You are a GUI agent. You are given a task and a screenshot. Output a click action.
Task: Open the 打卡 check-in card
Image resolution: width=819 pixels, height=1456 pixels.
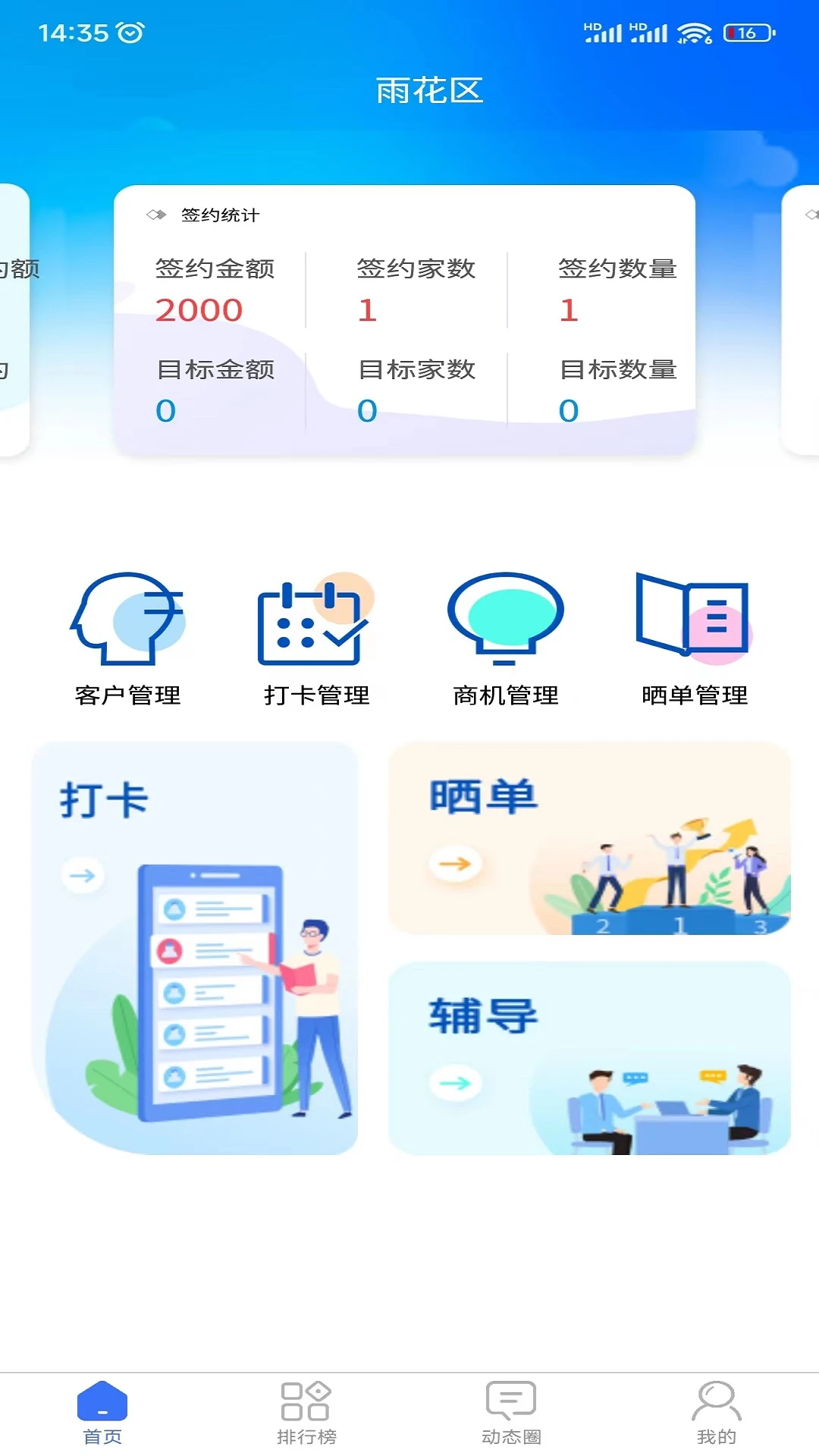tap(194, 948)
